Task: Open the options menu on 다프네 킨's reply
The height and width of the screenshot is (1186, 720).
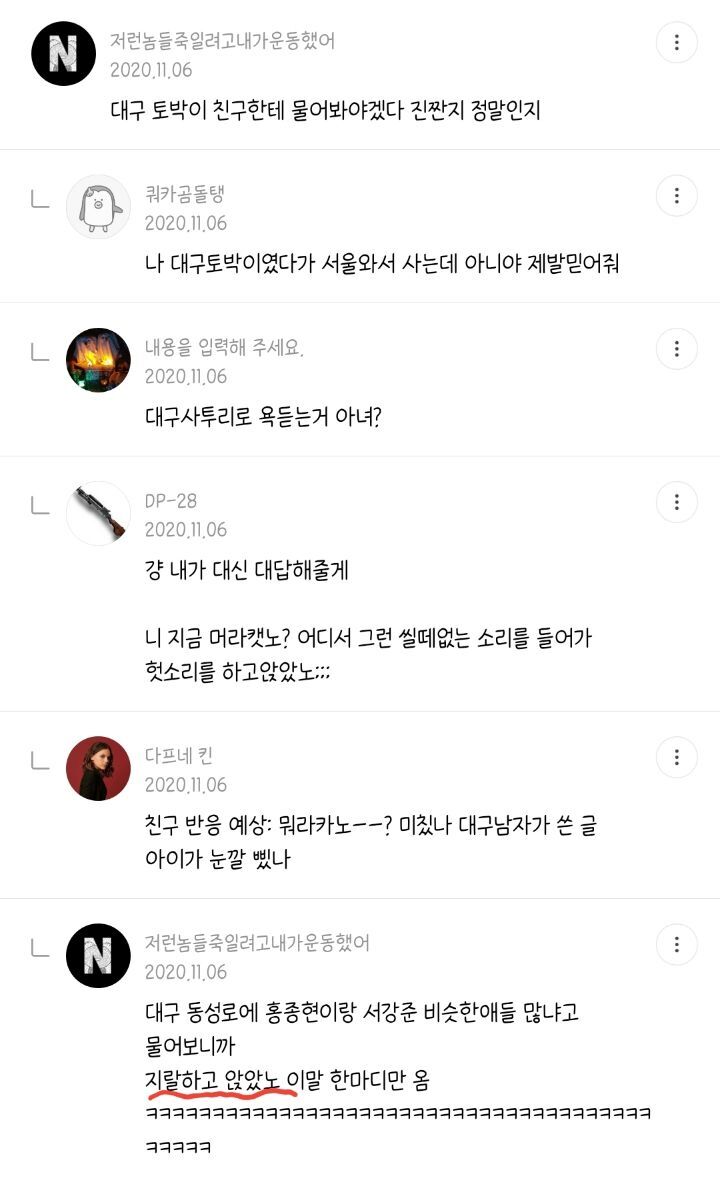Action: coord(677,757)
